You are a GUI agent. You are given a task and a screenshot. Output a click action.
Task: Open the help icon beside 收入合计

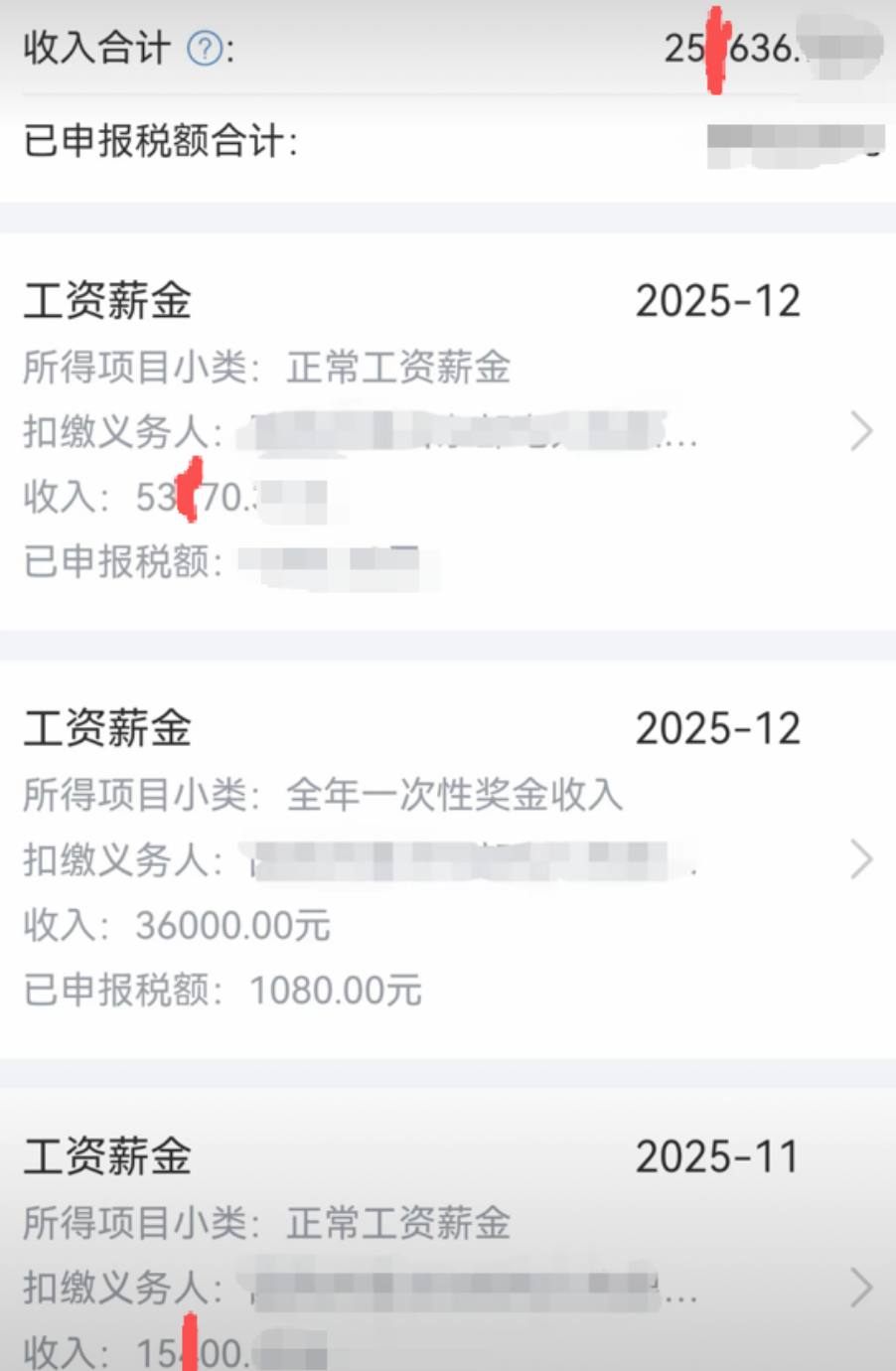(x=205, y=48)
